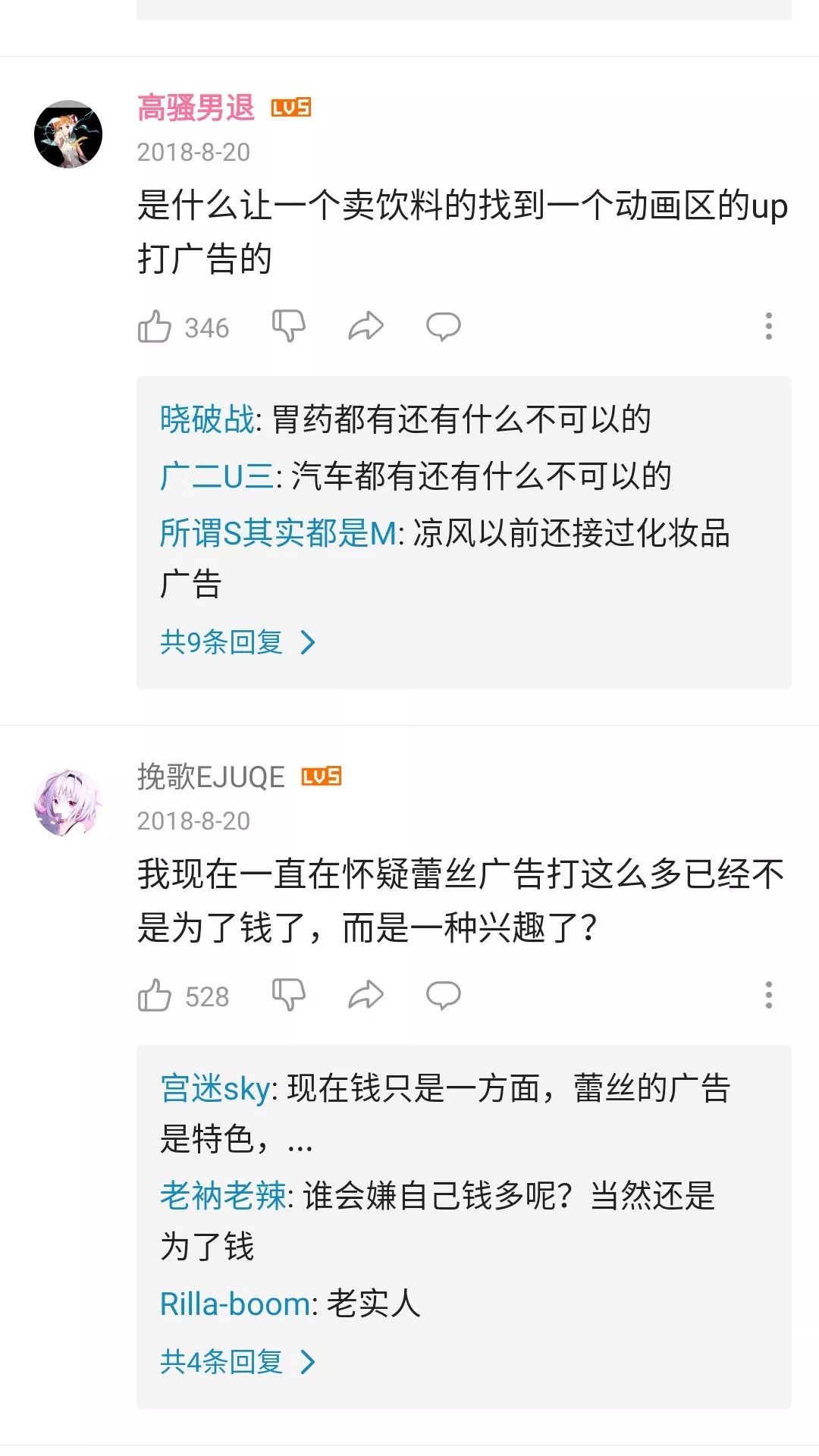The height and width of the screenshot is (1456, 819).
Task: Expand all 9 replies (共9条回复)
Action: 237,642
